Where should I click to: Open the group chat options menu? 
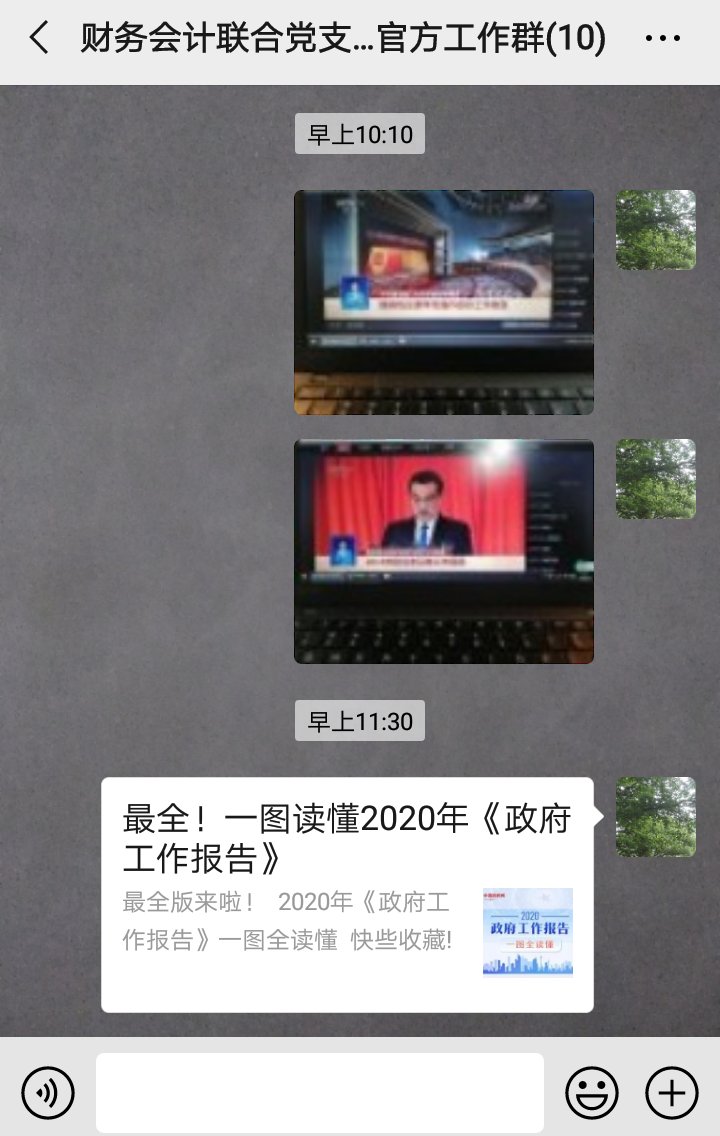(662, 40)
